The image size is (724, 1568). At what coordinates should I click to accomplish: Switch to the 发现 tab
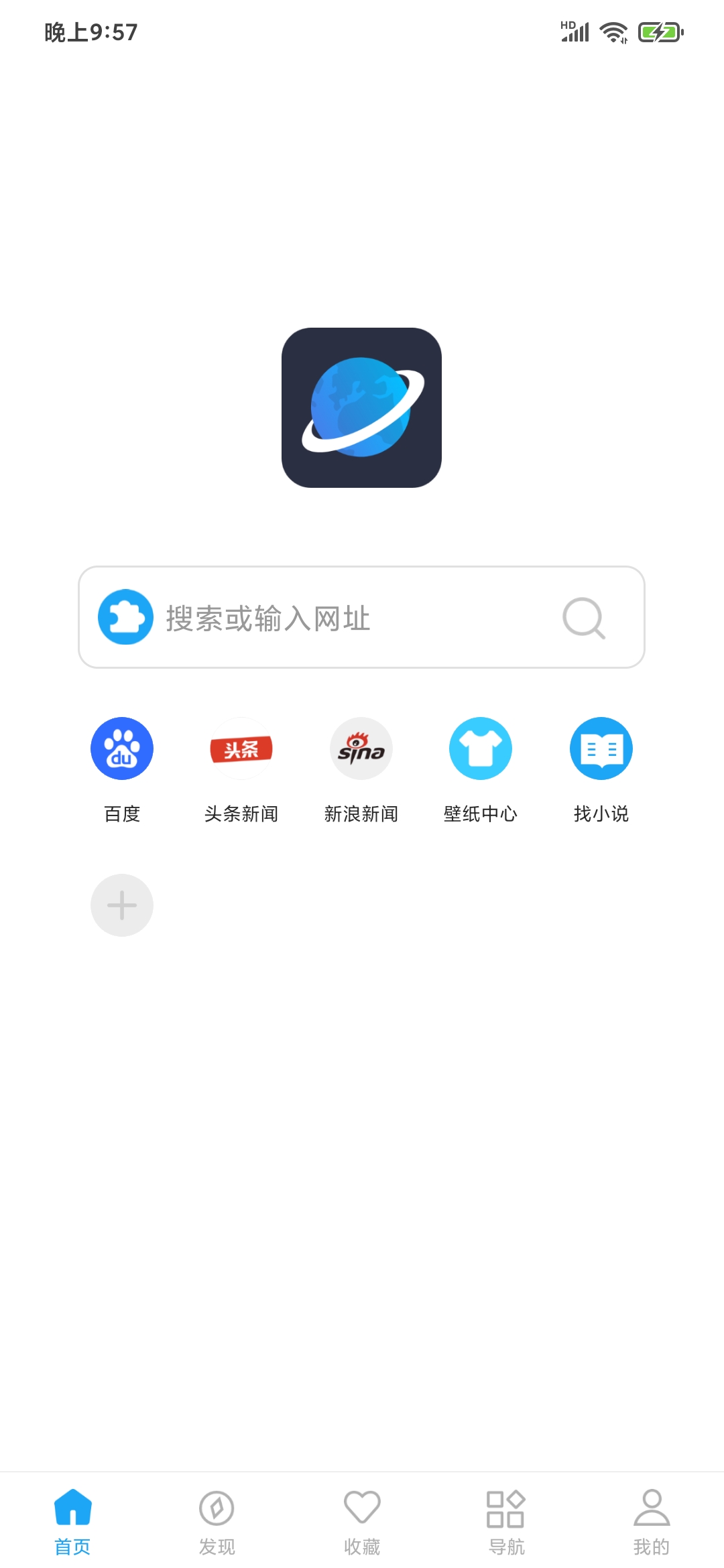pyautogui.click(x=217, y=1521)
